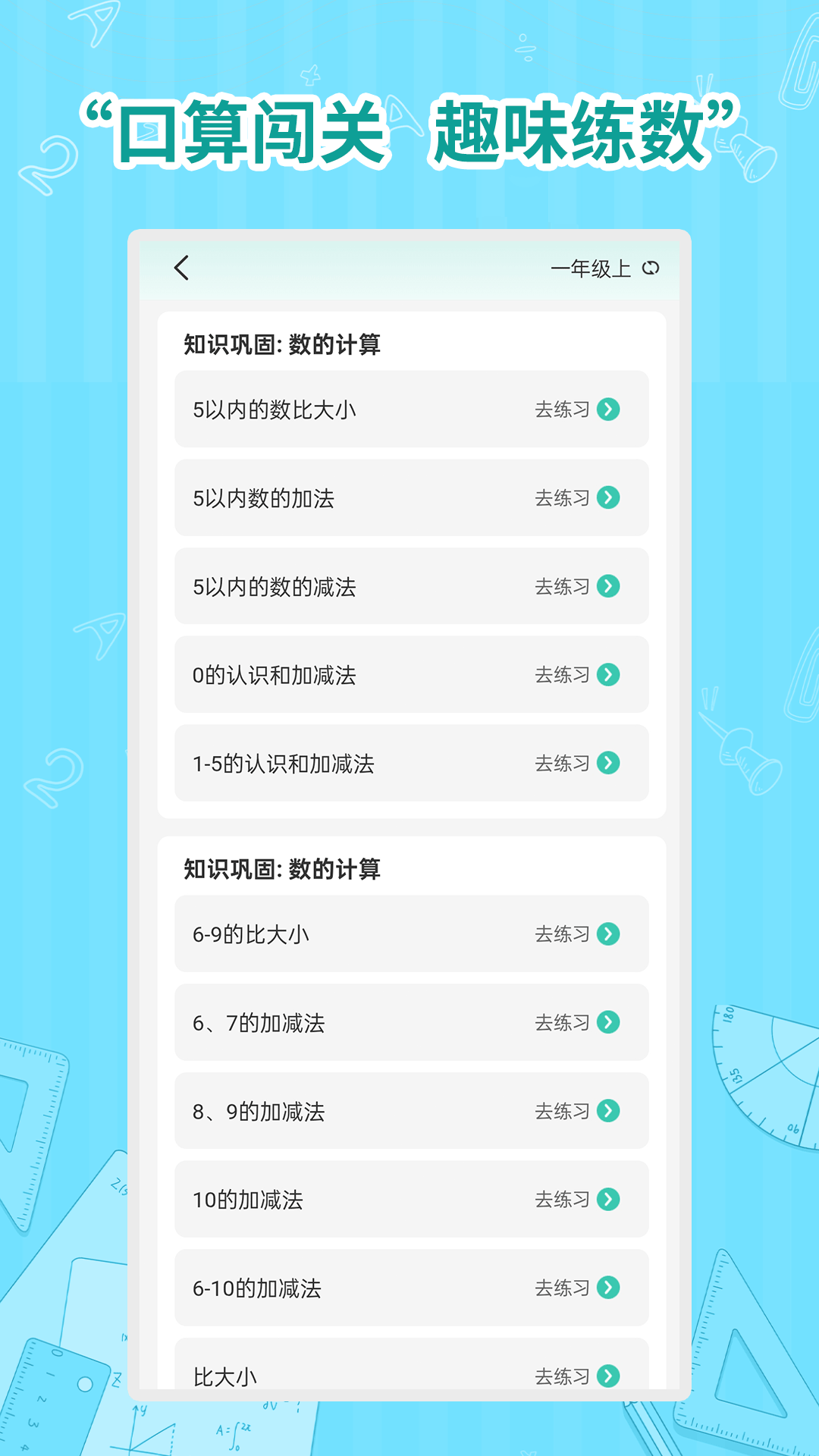The width and height of the screenshot is (819, 1456).
Task: Tap the back arrow at top left
Action: click(181, 268)
